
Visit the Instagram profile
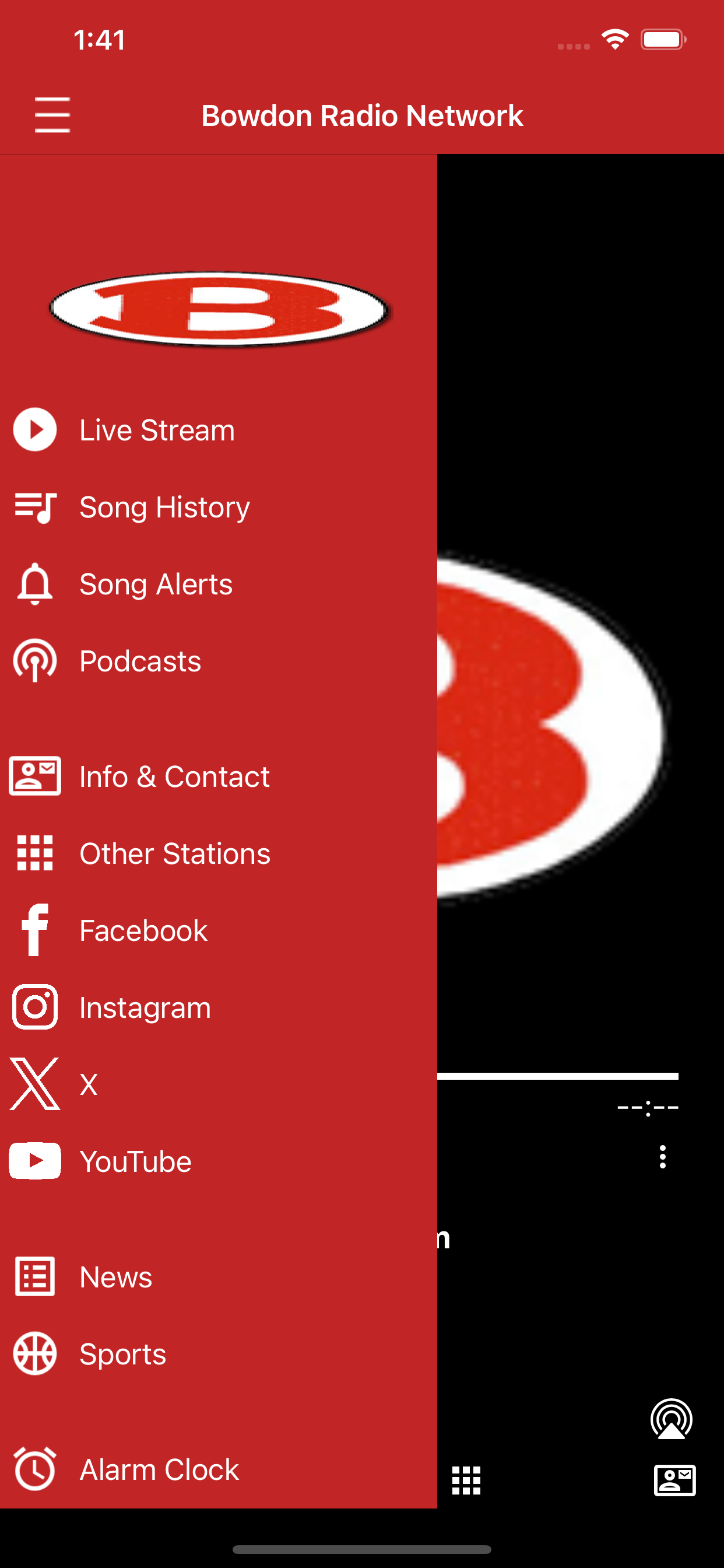click(x=219, y=1007)
